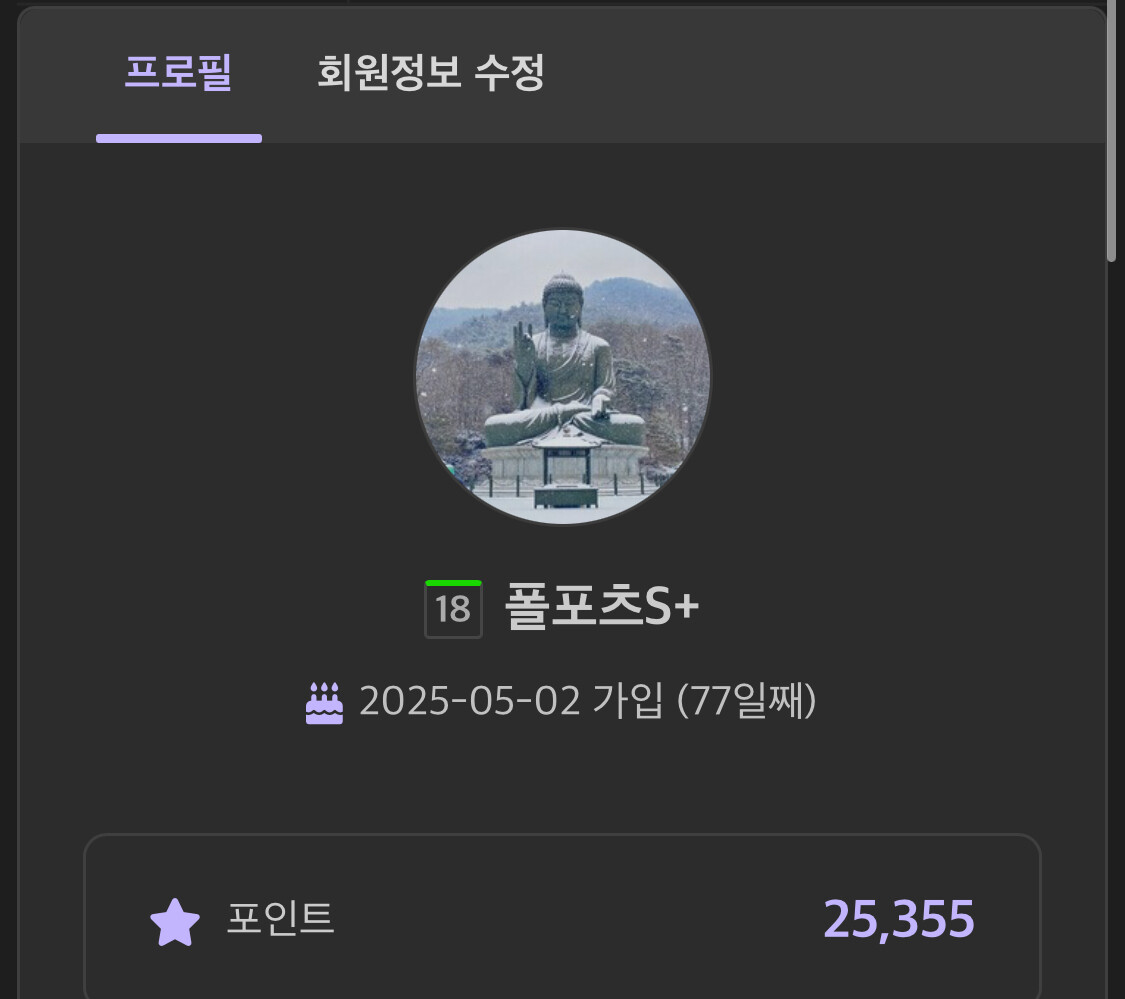
Task: Switch to the 프로필 tab
Action: [178, 74]
